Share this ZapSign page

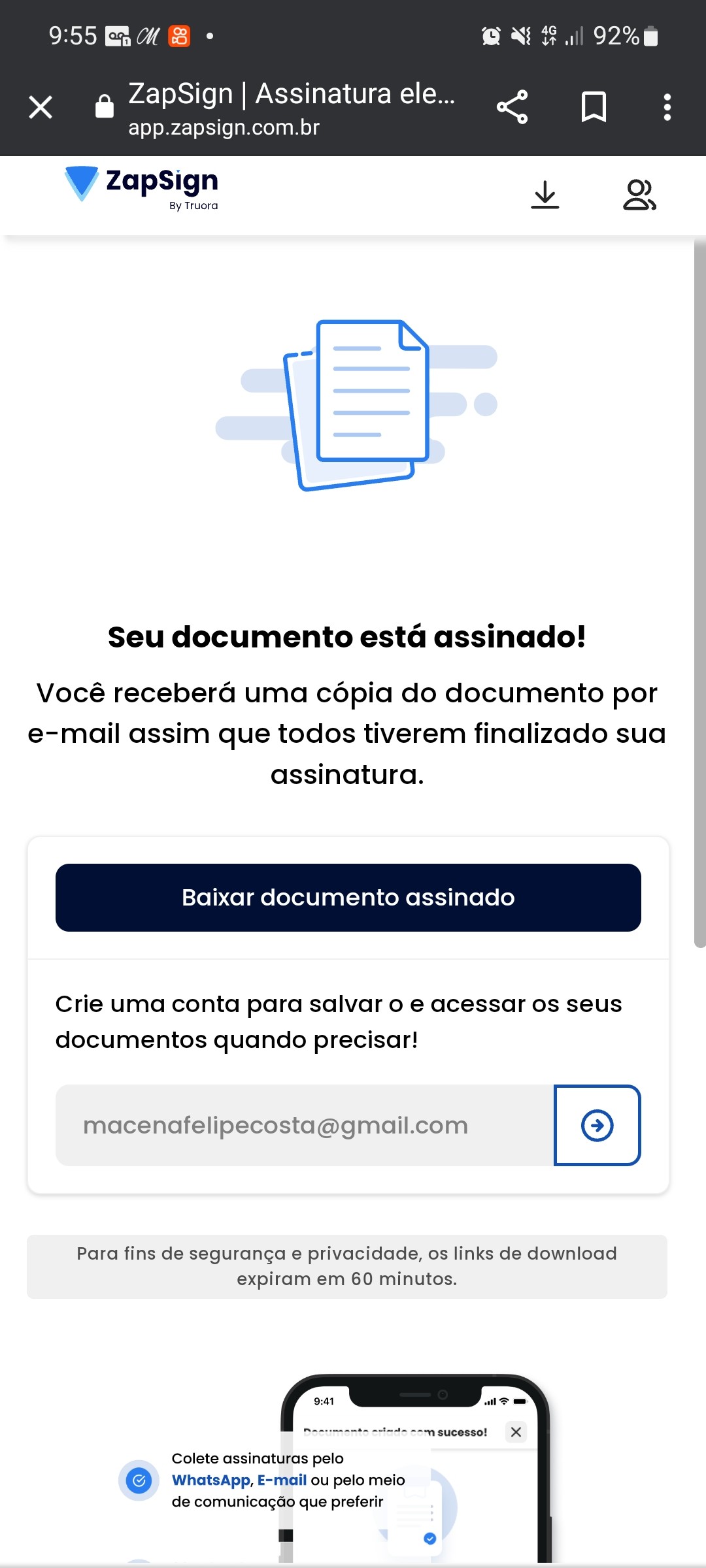point(512,107)
